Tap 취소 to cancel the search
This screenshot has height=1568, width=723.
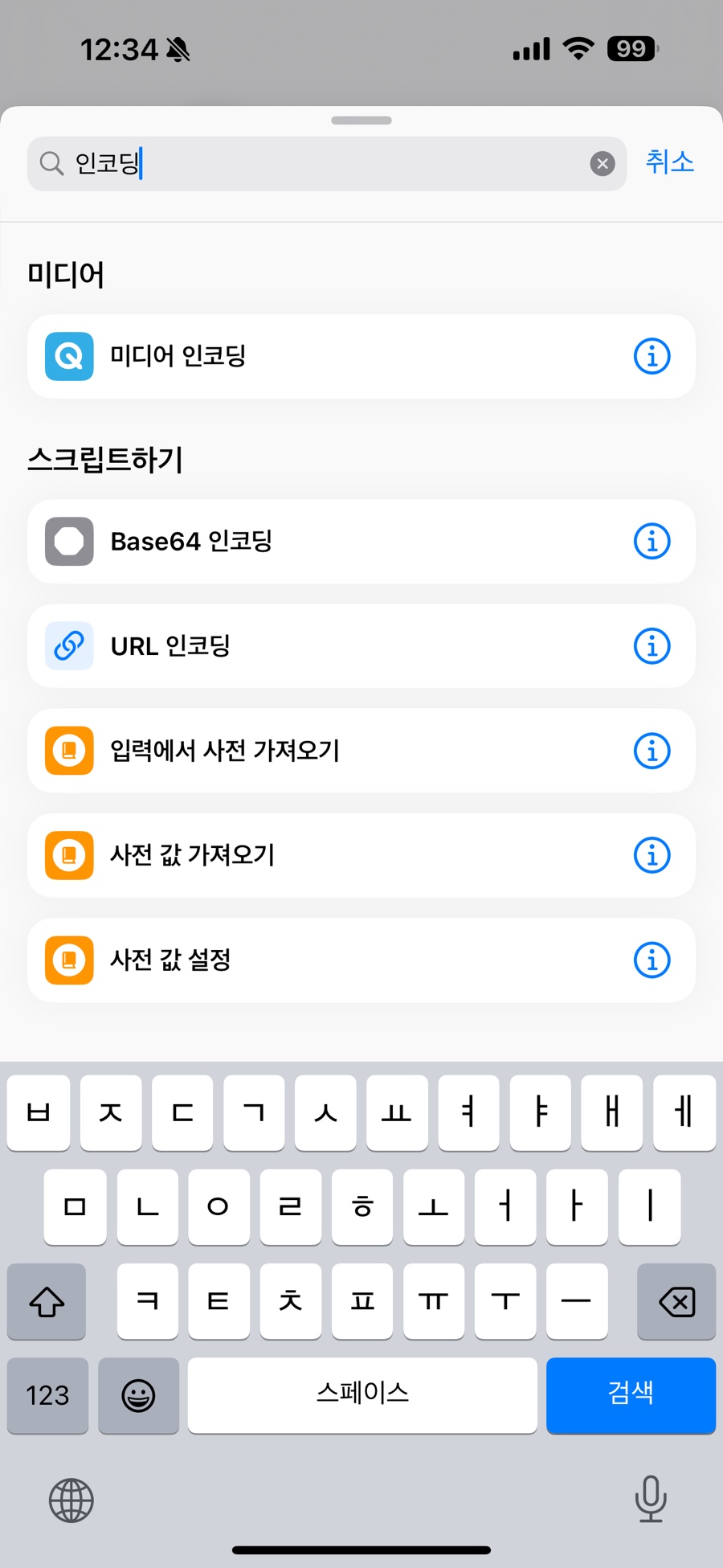670,162
